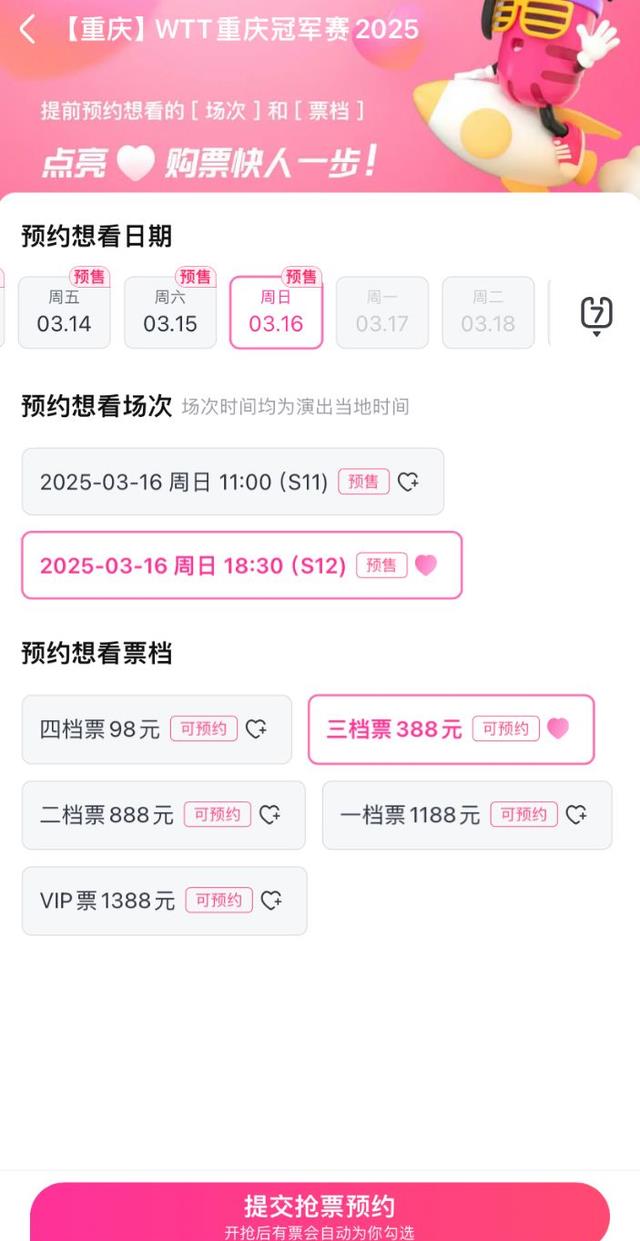Image resolution: width=640 pixels, height=1241 pixels.
Task: Submit with 提交抢票预约 button
Action: tap(320, 1212)
